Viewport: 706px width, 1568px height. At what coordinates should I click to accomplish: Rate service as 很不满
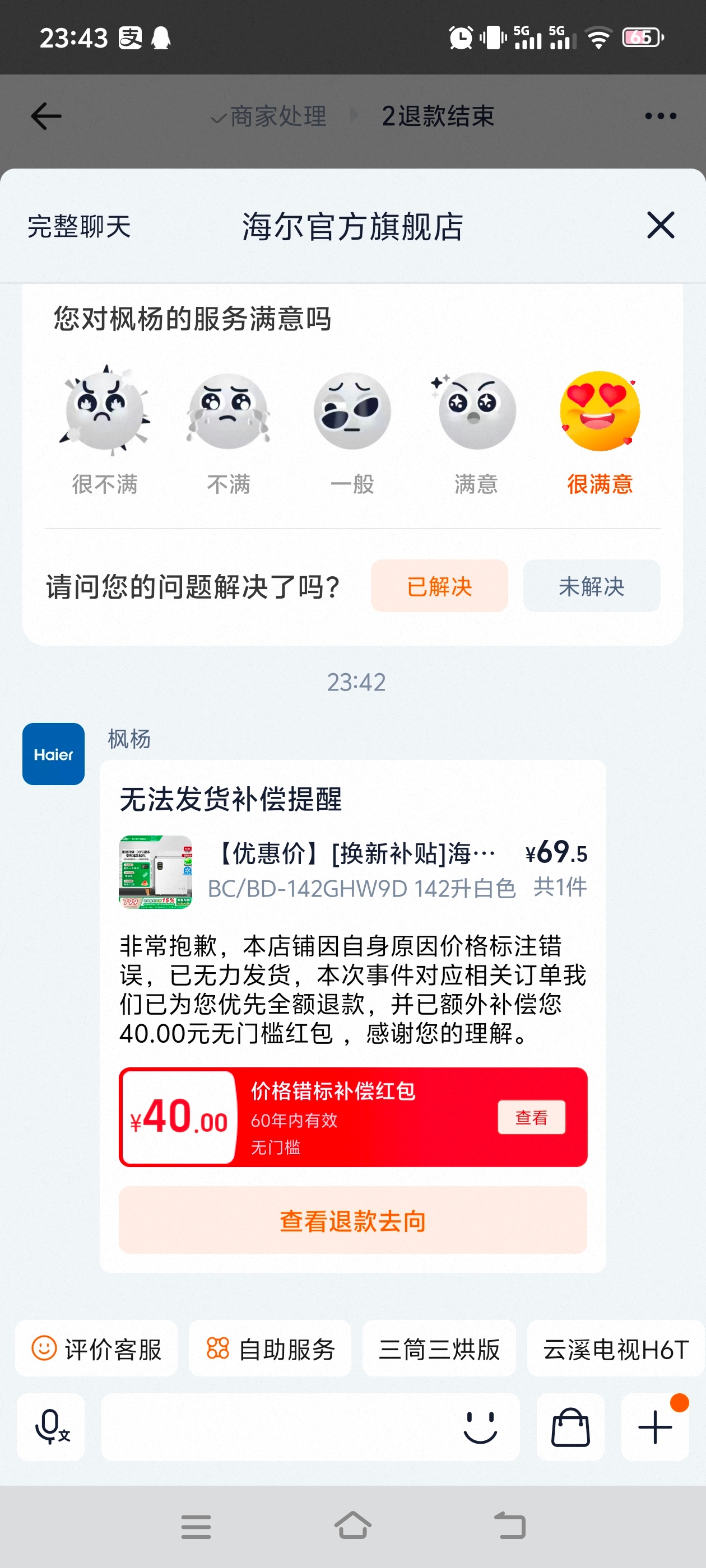tap(105, 412)
